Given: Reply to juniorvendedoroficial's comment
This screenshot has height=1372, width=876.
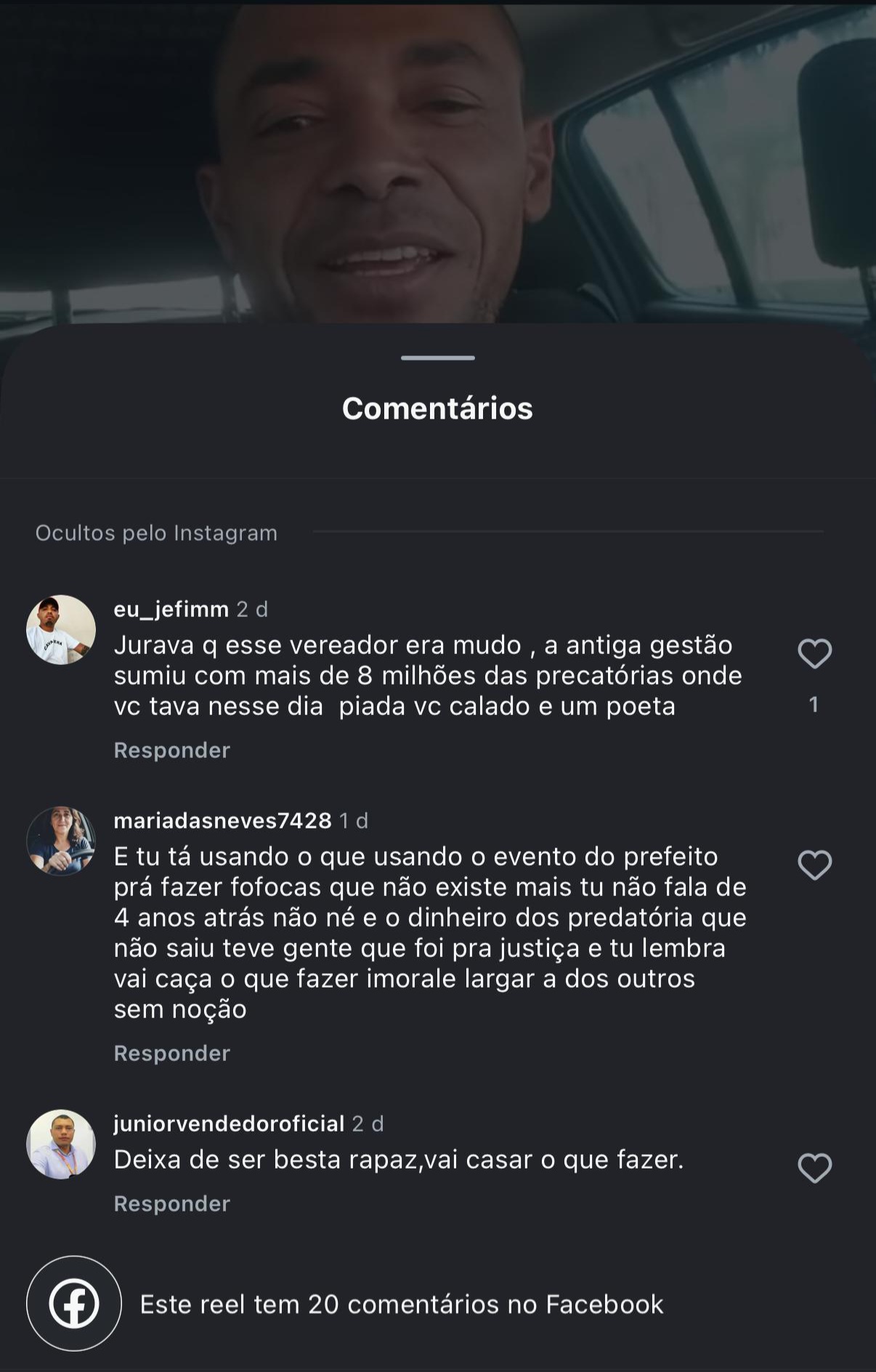Looking at the screenshot, I should click(171, 1203).
